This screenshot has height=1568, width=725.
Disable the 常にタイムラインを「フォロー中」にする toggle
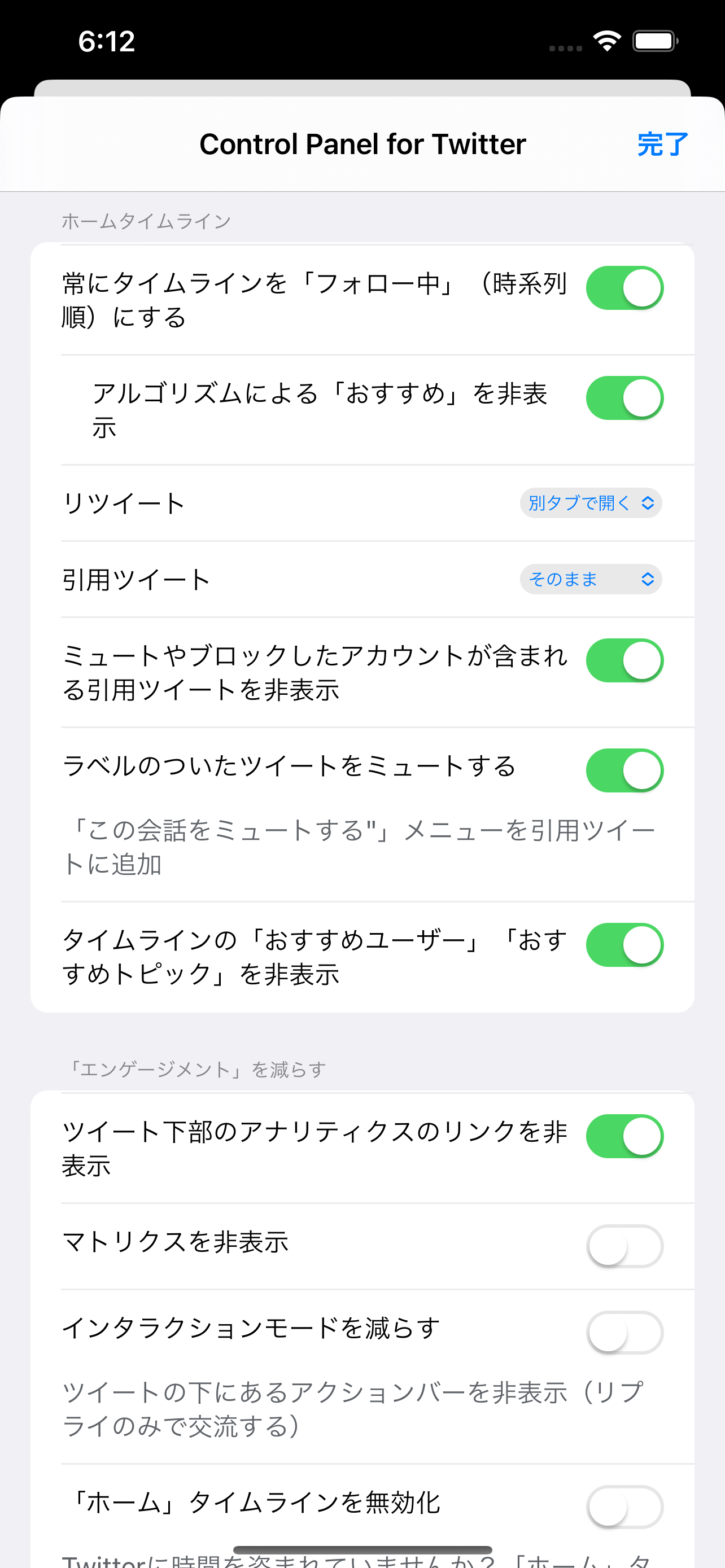(623, 287)
